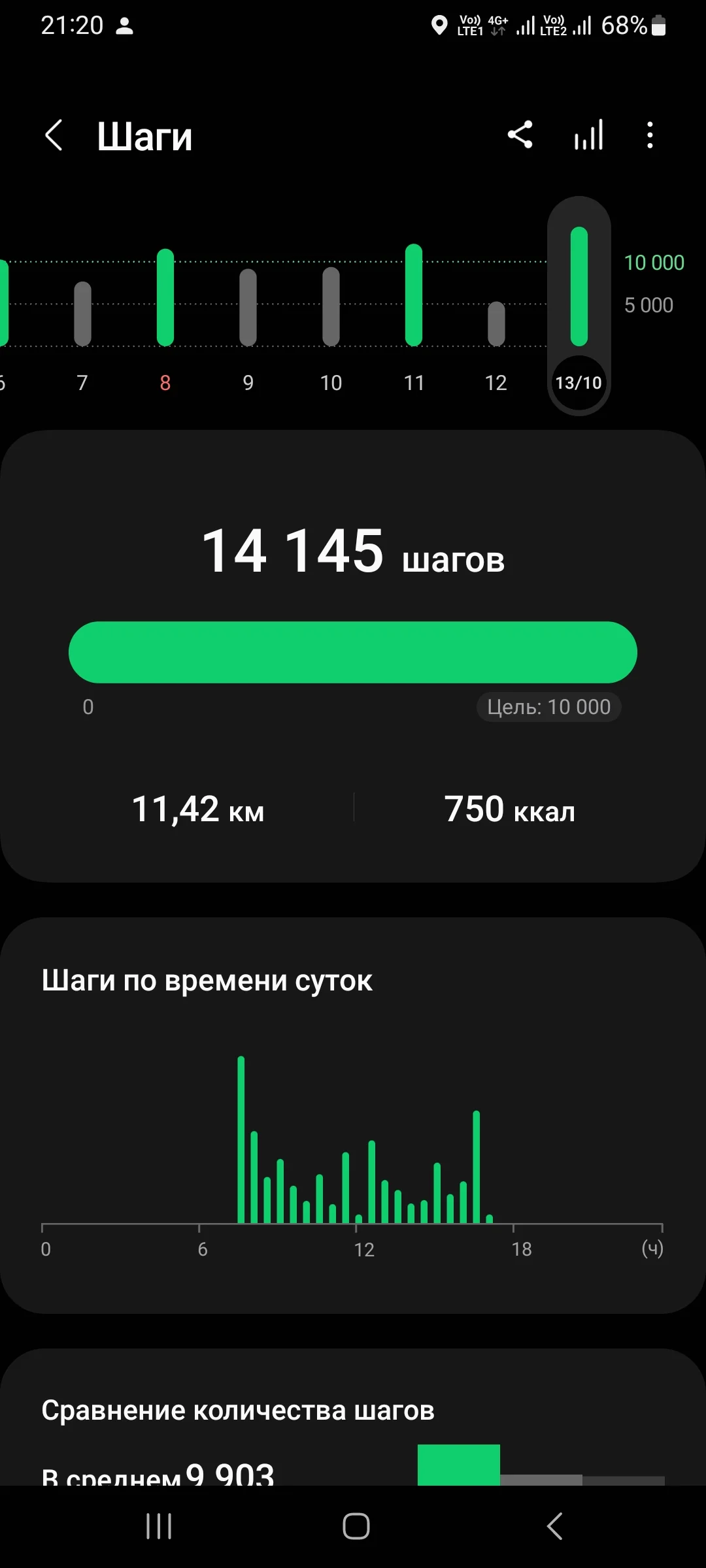Share the step count results
Image resolution: width=706 pixels, height=1568 pixels.
(520, 135)
